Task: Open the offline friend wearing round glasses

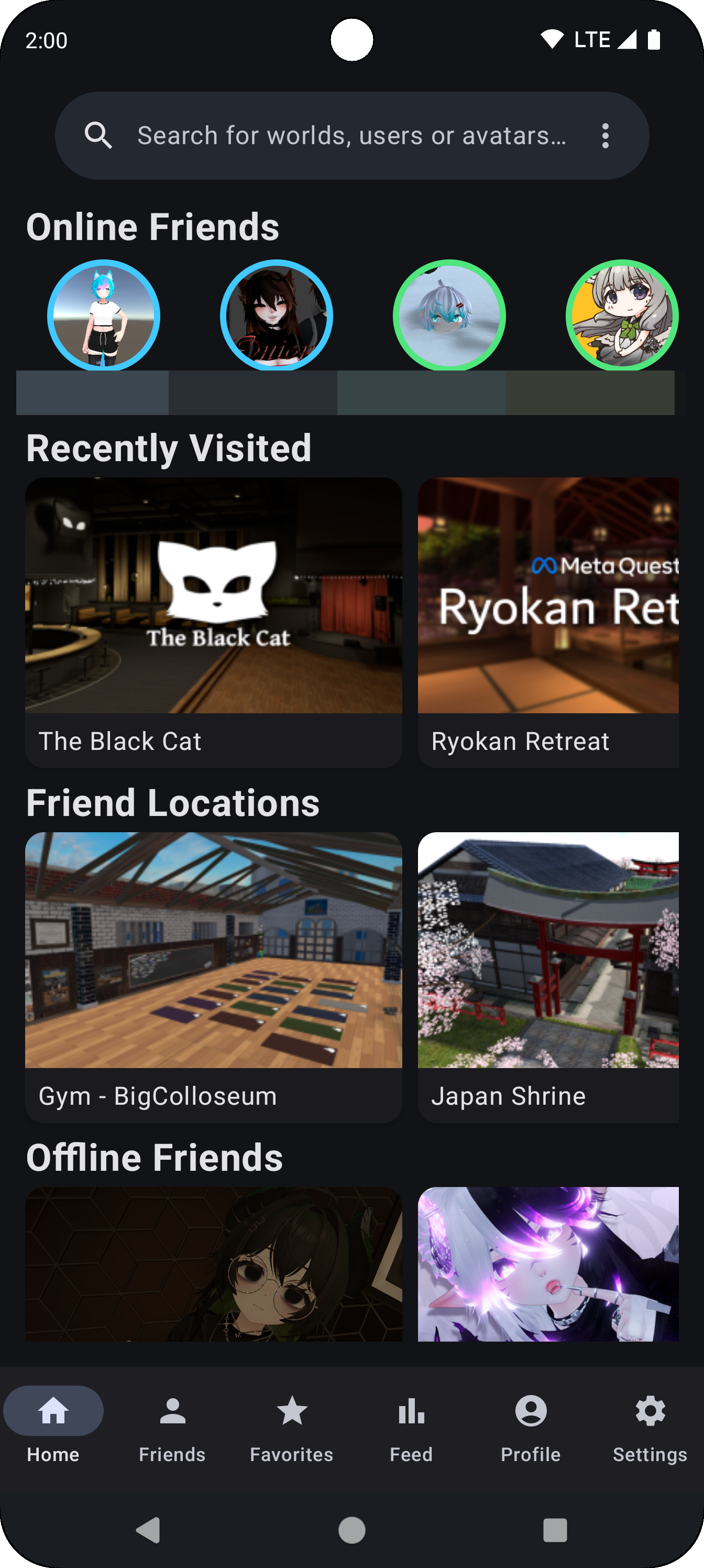Action: point(214,1264)
